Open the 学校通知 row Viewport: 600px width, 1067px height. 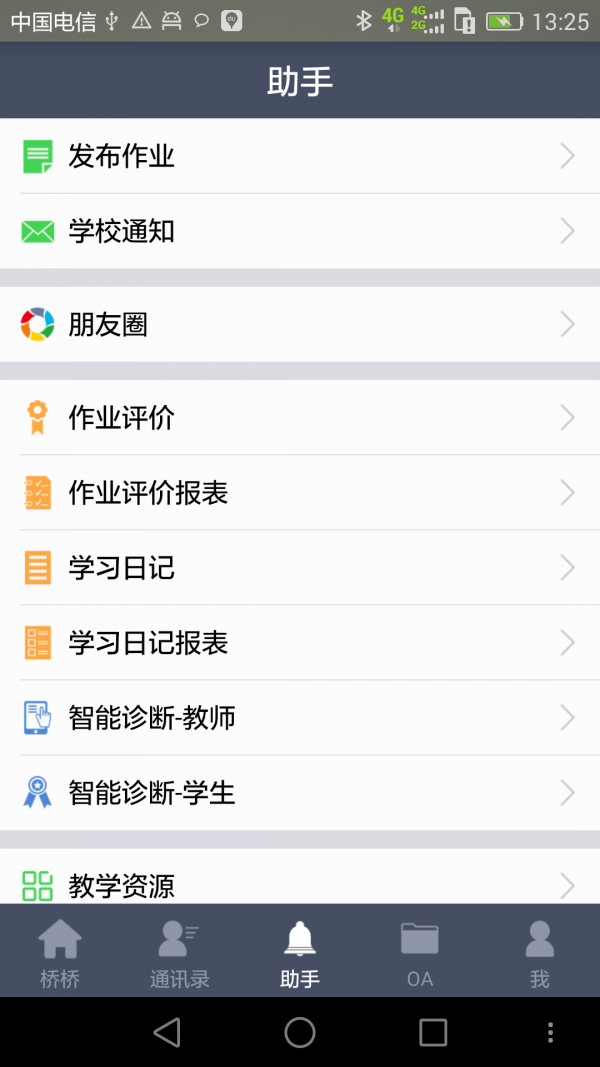coord(300,231)
